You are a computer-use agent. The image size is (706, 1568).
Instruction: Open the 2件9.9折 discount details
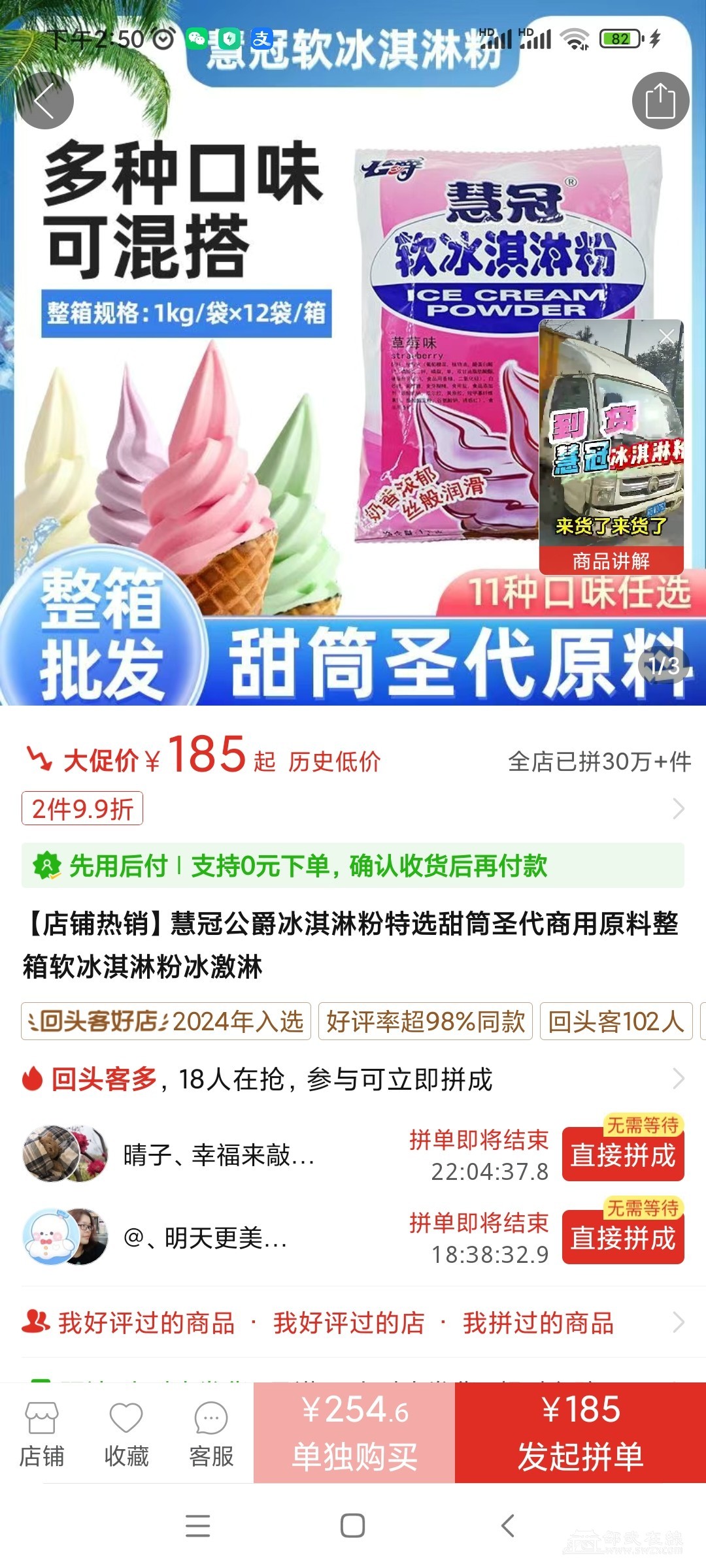click(x=83, y=809)
